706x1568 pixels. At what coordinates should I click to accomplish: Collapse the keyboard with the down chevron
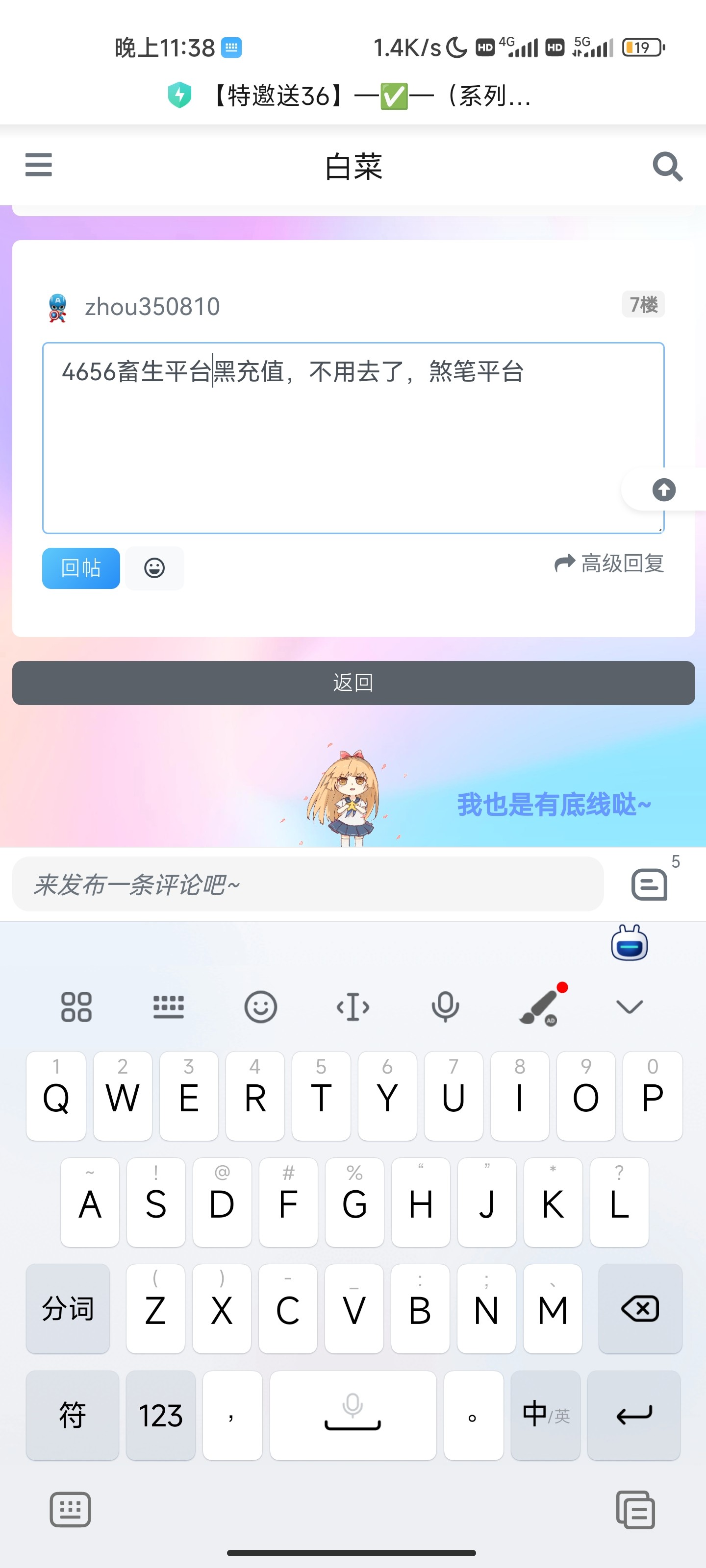click(x=629, y=1007)
